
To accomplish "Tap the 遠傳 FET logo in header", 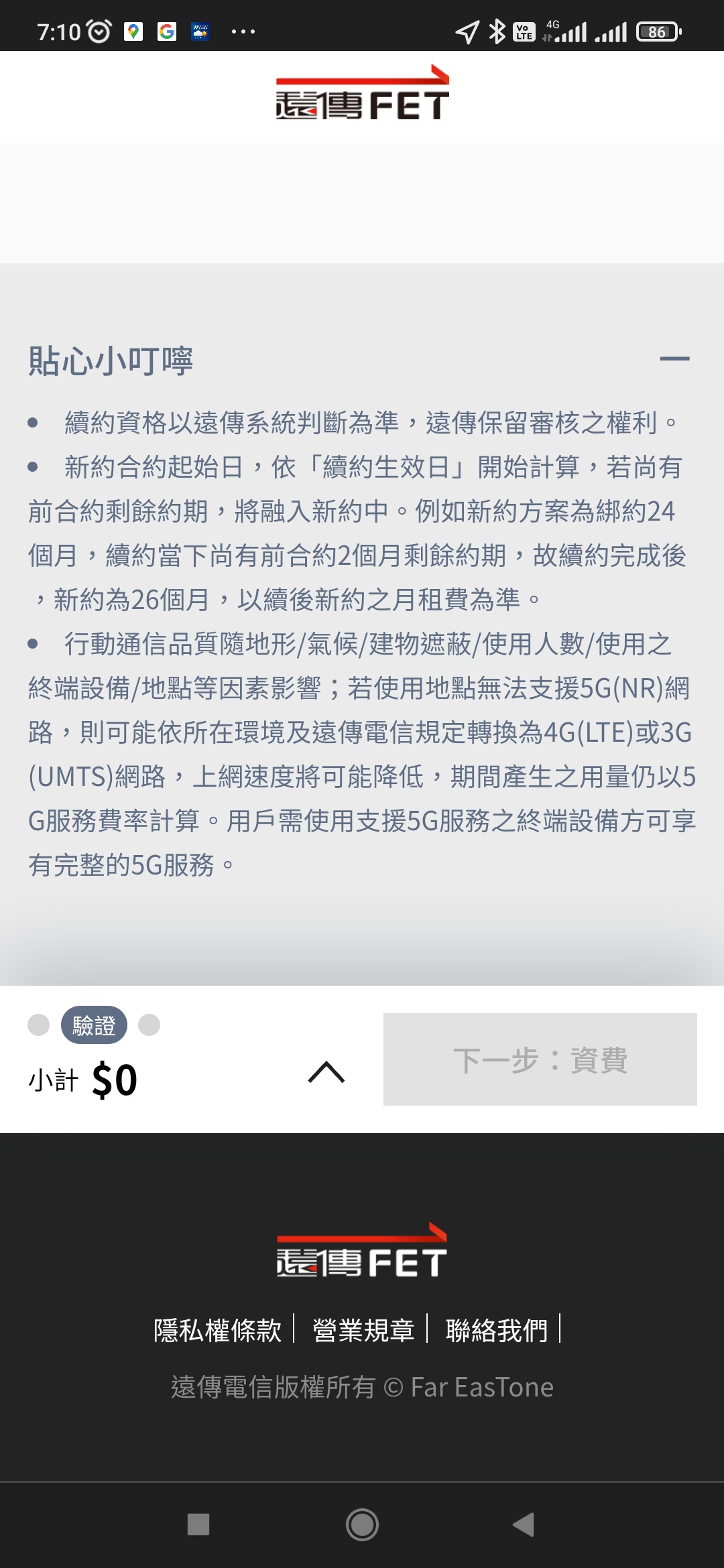I will [x=362, y=94].
